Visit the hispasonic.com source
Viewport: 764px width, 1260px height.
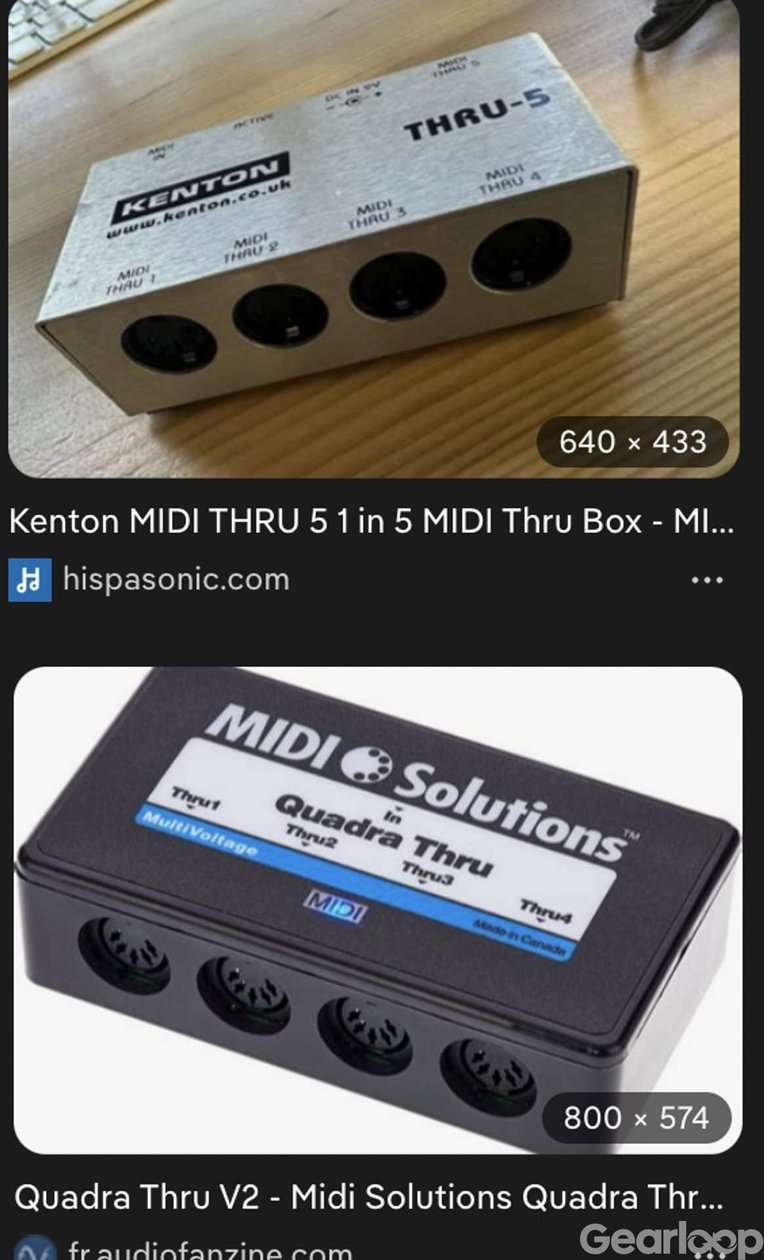coord(175,579)
